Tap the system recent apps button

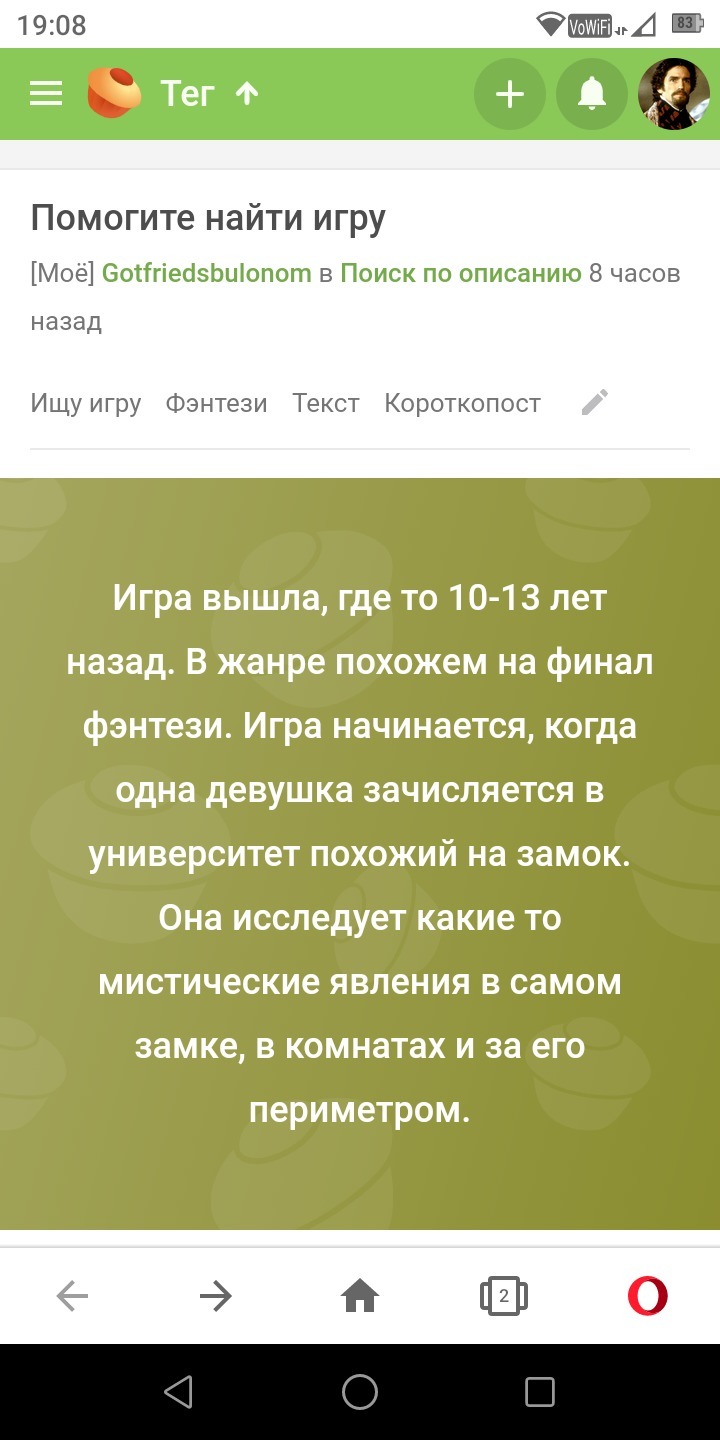pyautogui.click(x=540, y=1392)
